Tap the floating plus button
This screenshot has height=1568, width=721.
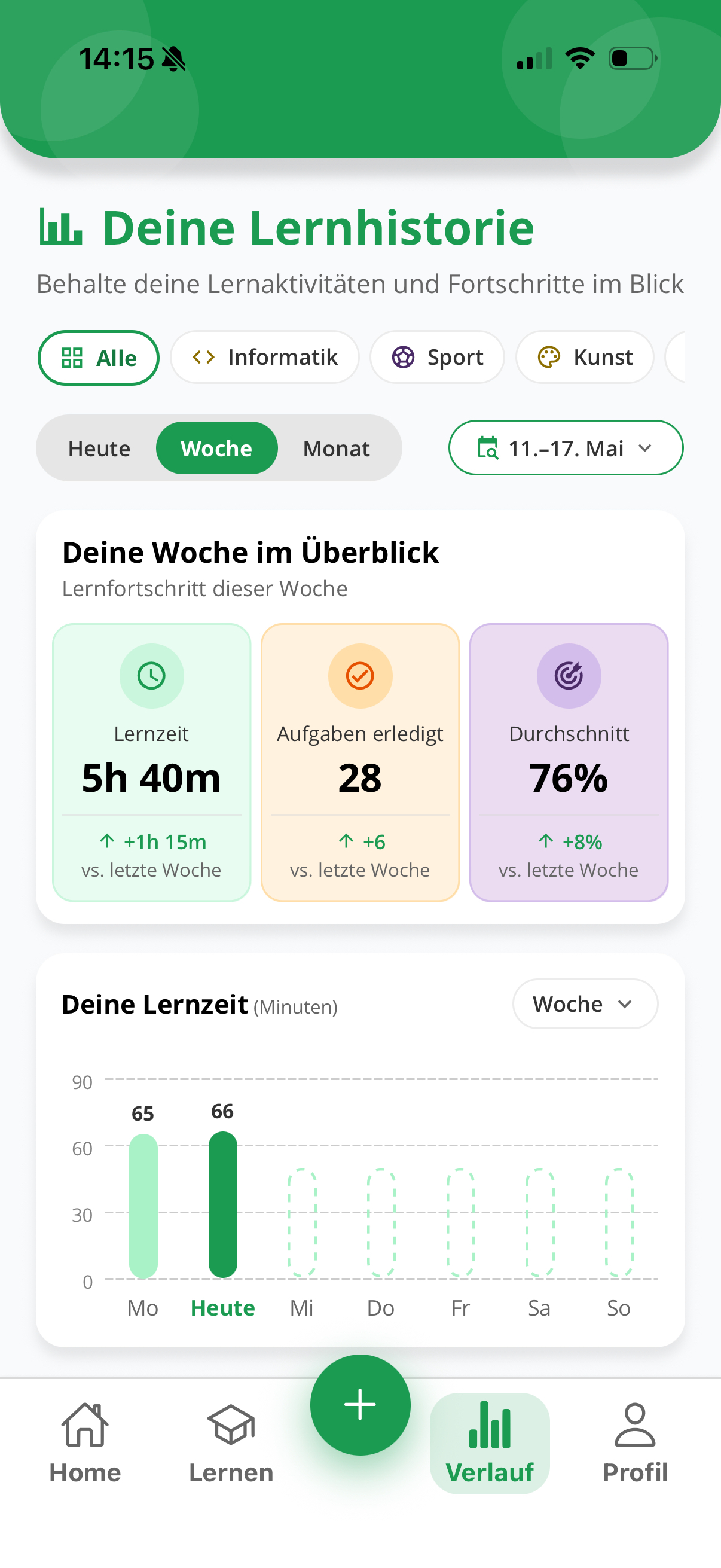[360, 1405]
